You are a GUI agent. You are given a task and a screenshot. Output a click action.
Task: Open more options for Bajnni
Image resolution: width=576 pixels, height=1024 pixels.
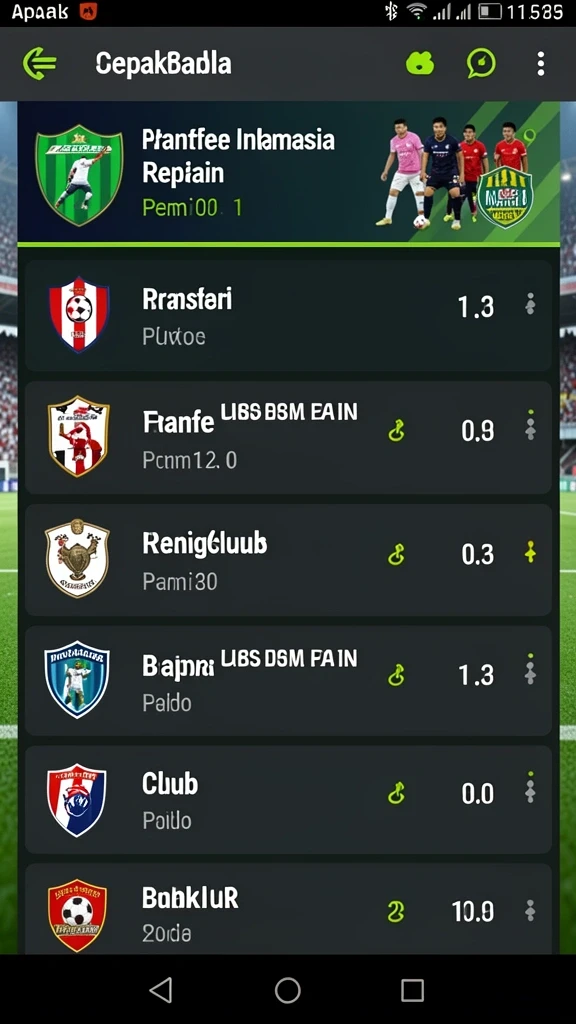point(530,670)
